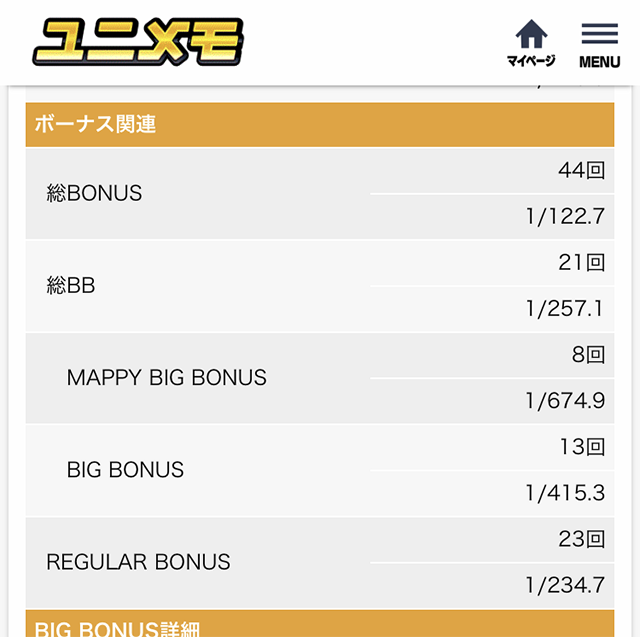Open the MENU hamburger button
640x637 pixels.
point(599,43)
